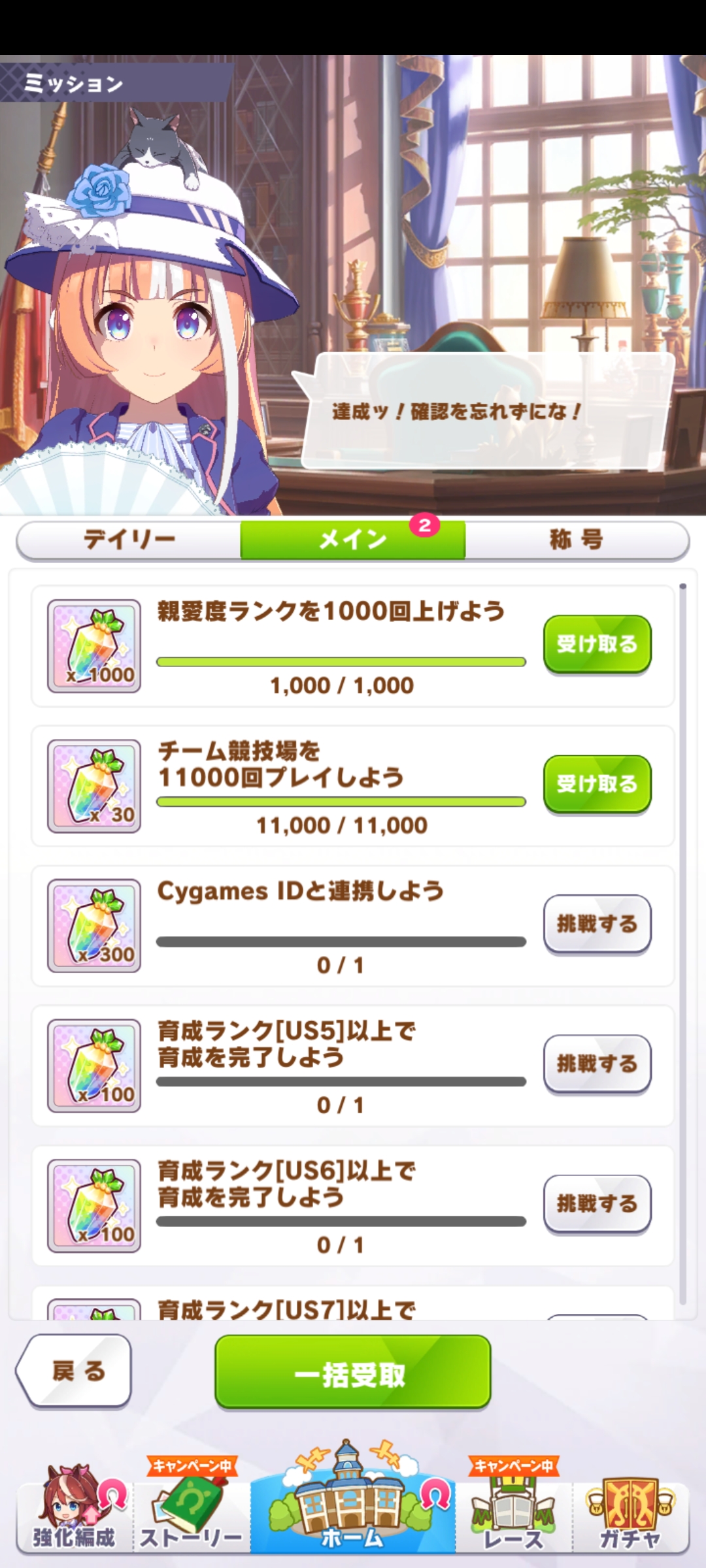
Task: Challenge the 育成ランク[US6] mission
Action: pyautogui.click(x=597, y=1203)
